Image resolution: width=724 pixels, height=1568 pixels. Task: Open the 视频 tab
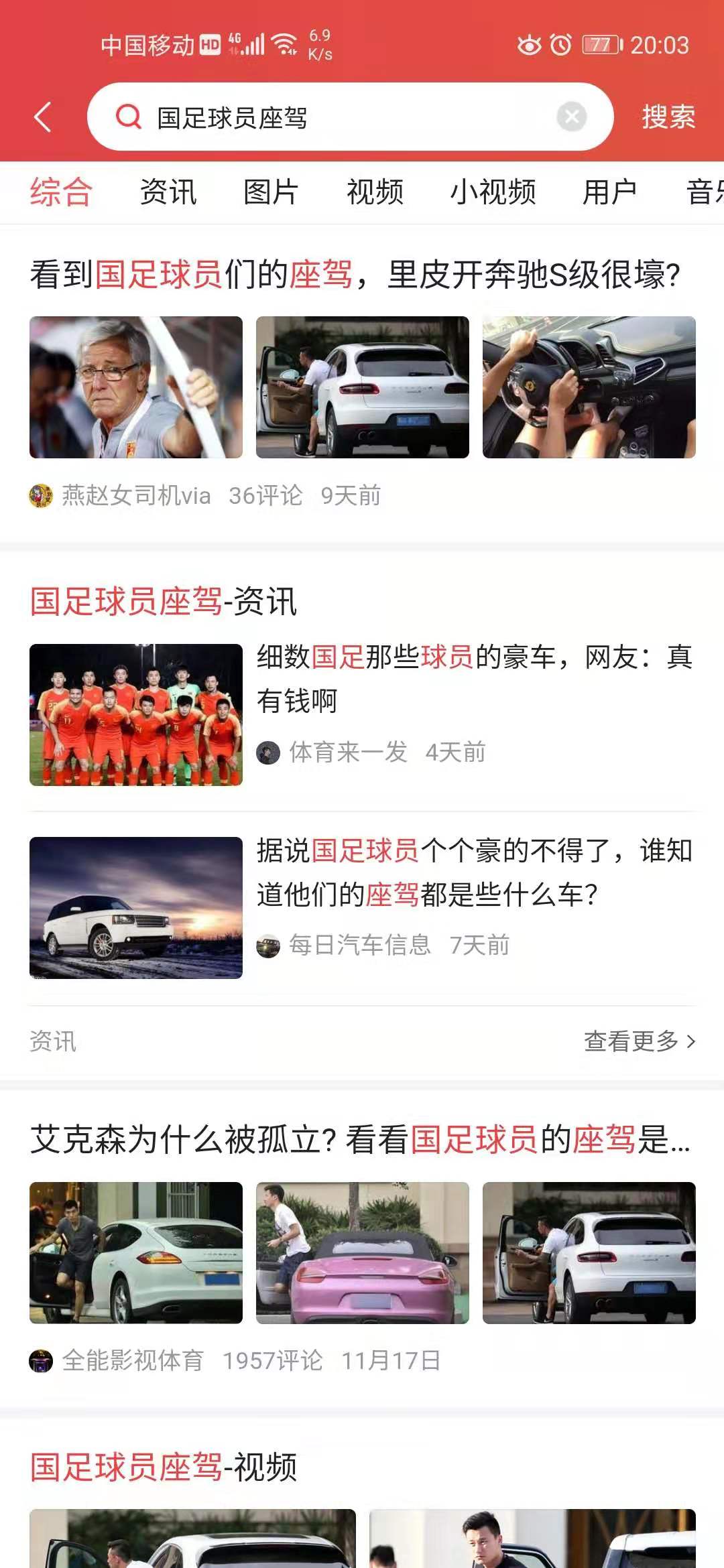click(x=375, y=192)
